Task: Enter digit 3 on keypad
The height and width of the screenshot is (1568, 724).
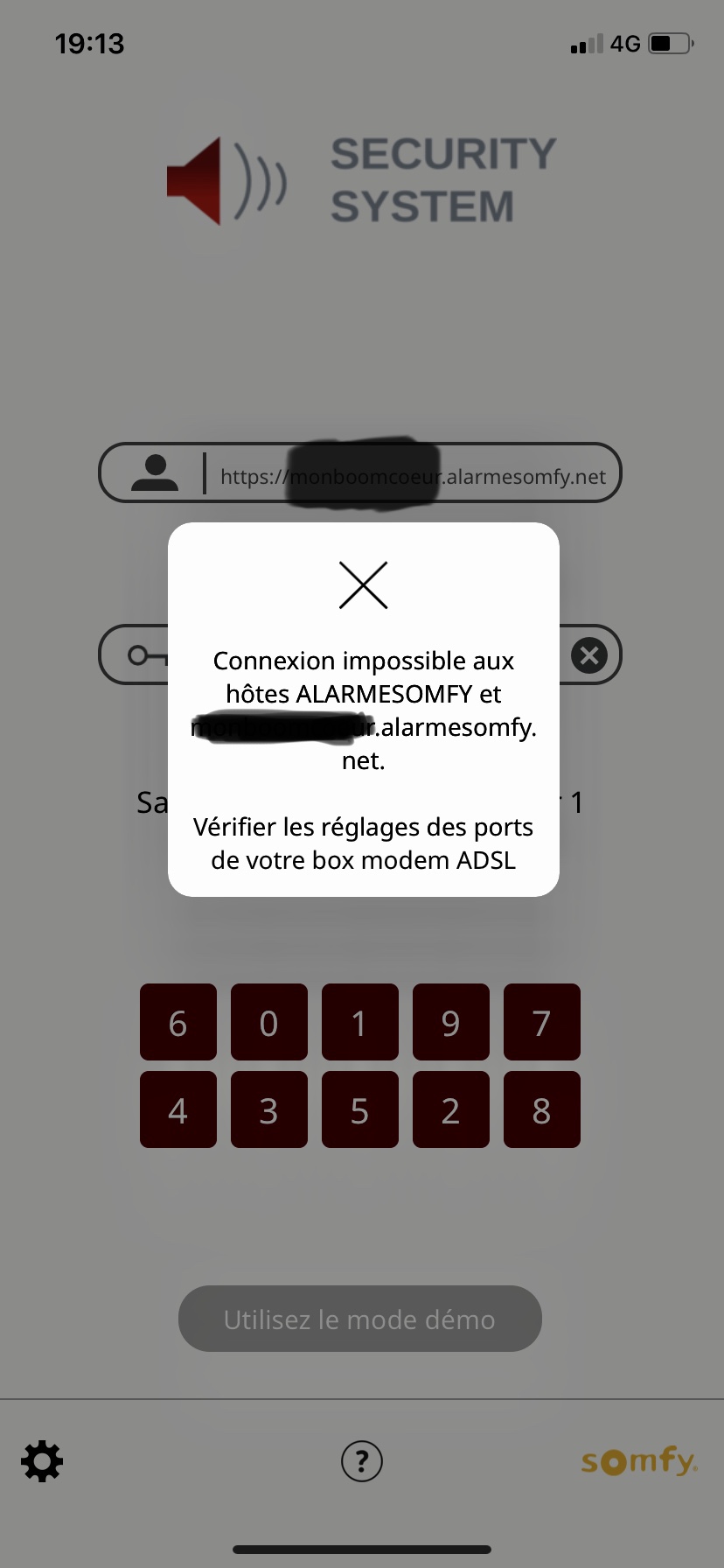Action: coord(269,1109)
